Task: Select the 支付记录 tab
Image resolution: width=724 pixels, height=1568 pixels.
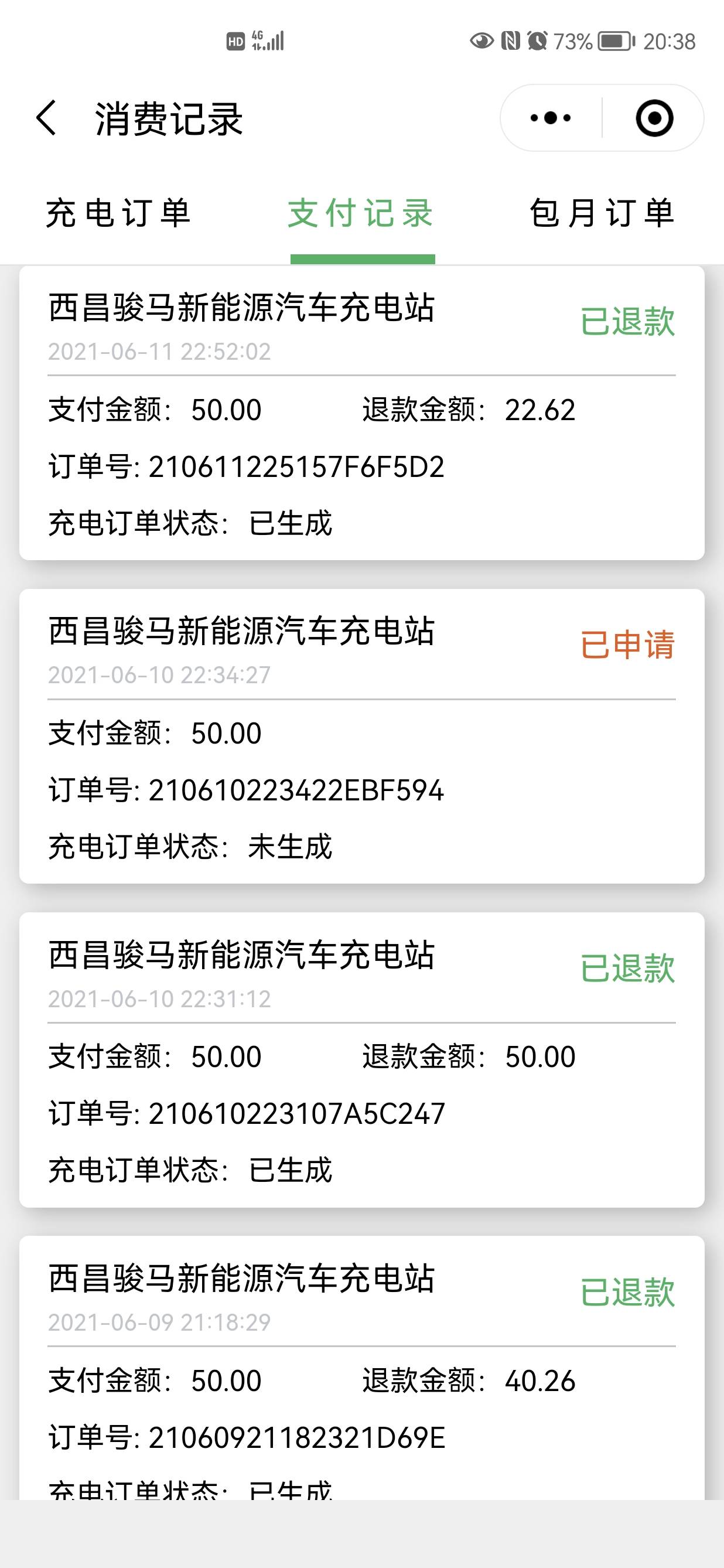Action: pos(361,214)
